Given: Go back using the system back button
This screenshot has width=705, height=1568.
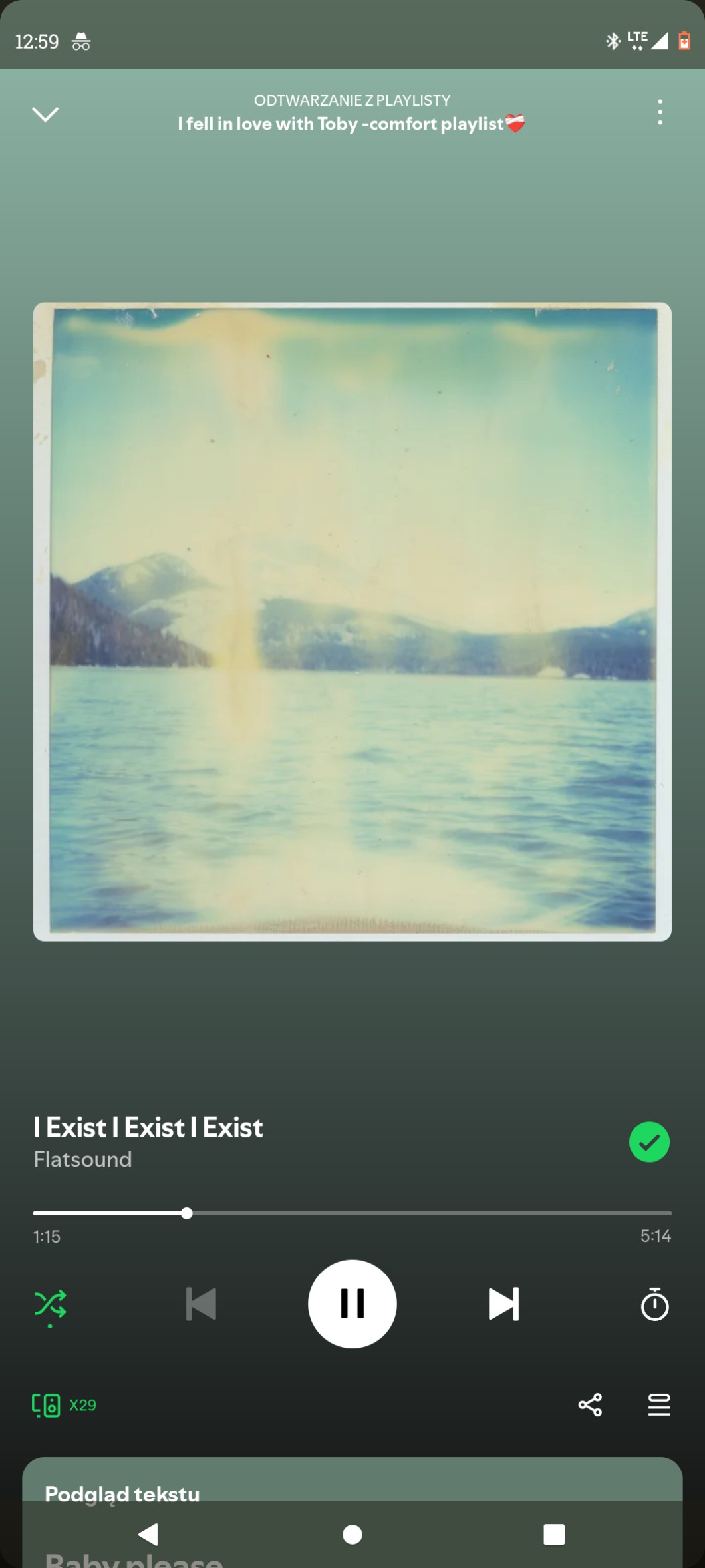Looking at the screenshot, I should (x=148, y=1535).
